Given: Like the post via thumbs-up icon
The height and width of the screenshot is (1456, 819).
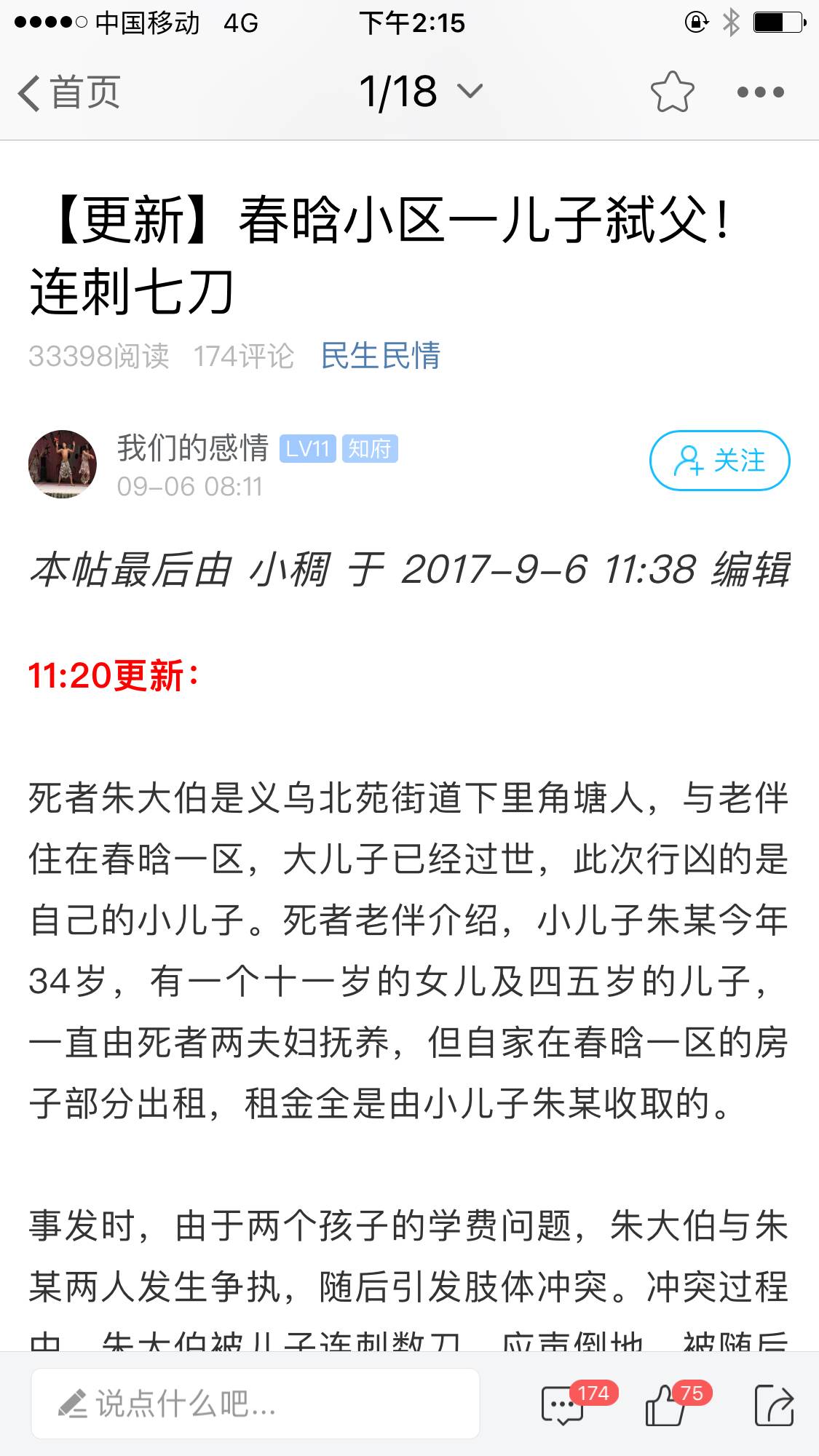Looking at the screenshot, I should pyautogui.click(x=666, y=1405).
